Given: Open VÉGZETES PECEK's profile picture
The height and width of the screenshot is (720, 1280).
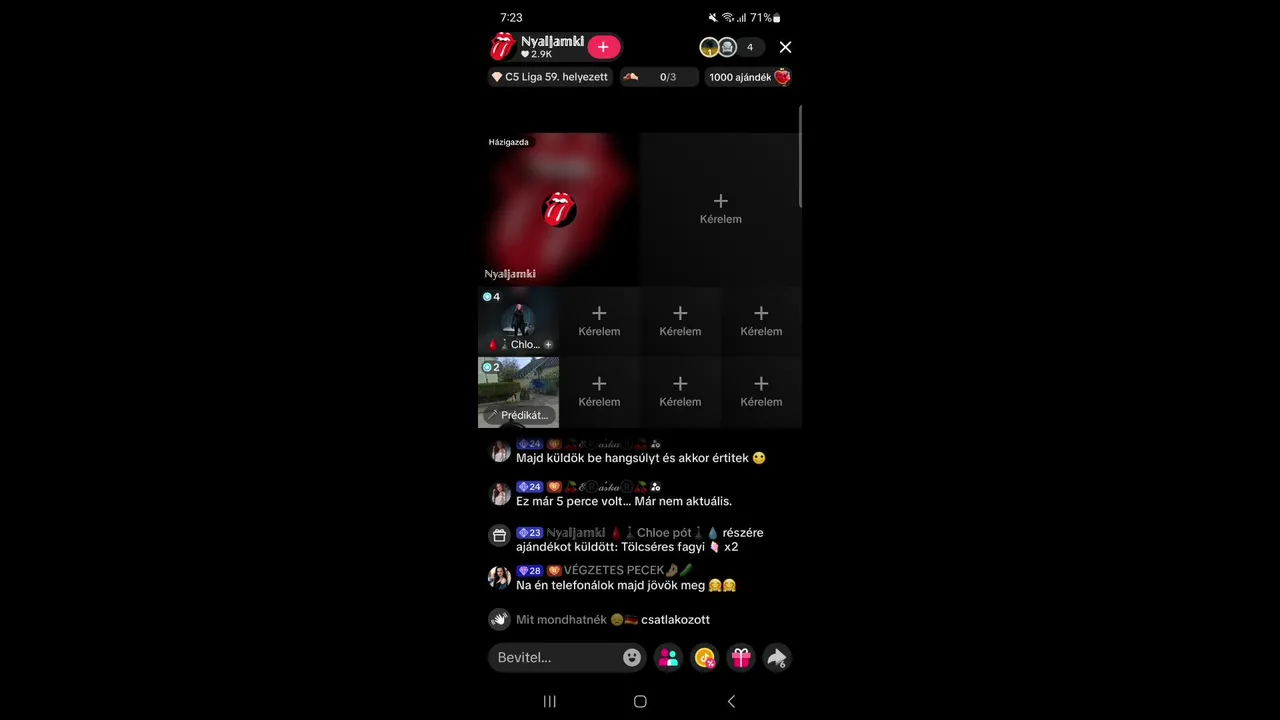Looking at the screenshot, I should point(500,577).
